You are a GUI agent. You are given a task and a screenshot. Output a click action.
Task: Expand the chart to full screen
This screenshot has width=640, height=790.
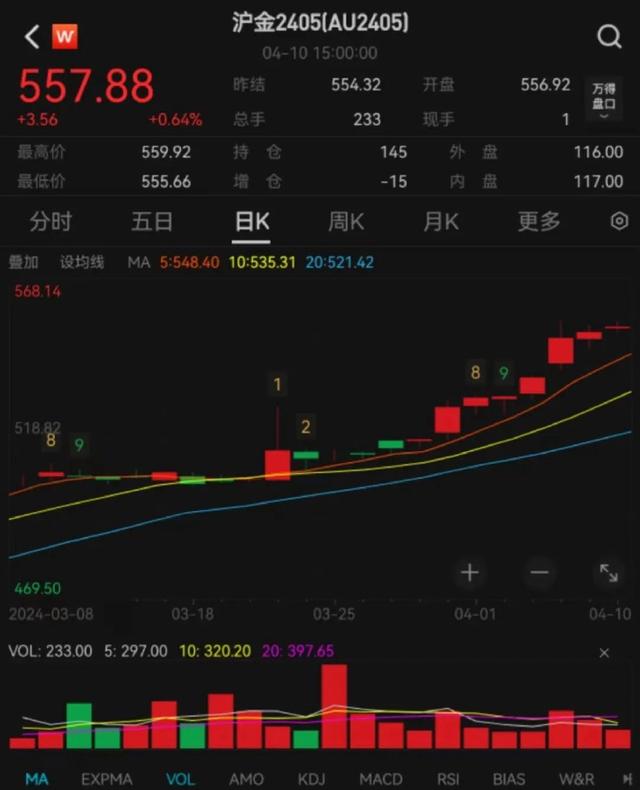[608, 573]
